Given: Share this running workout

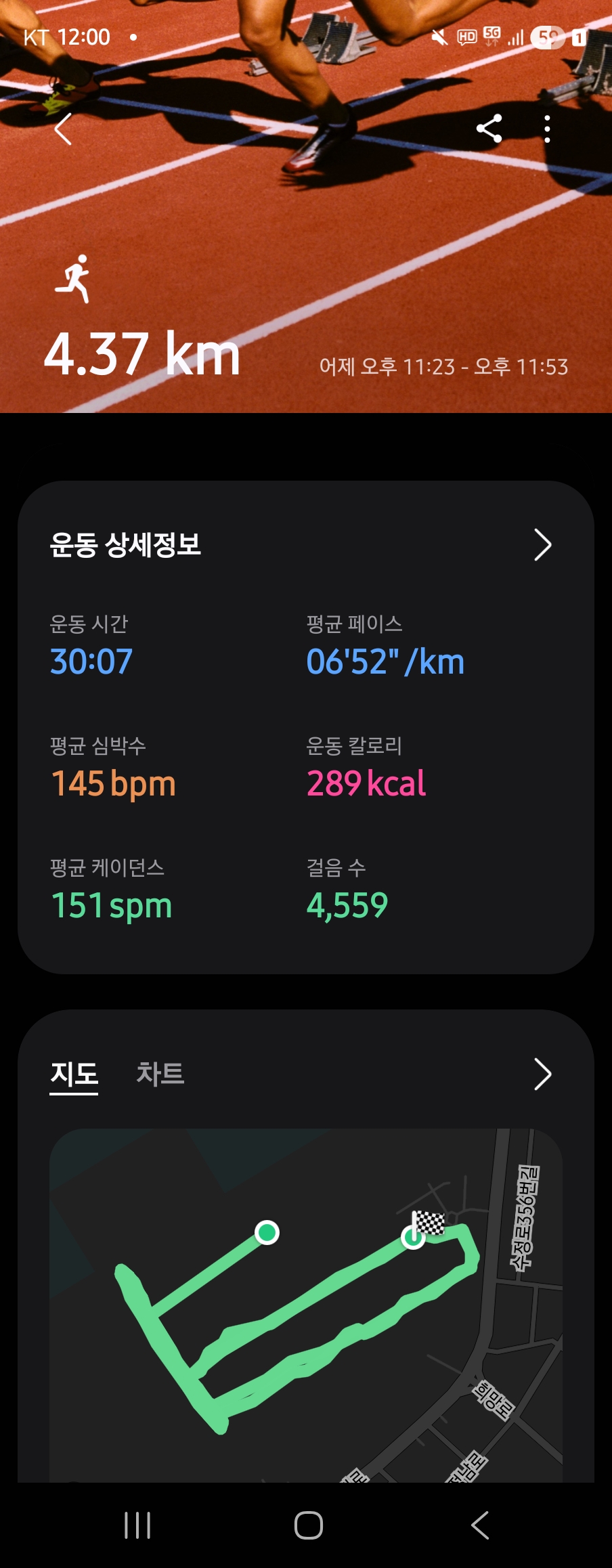Looking at the screenshot, I should [489, 129].
